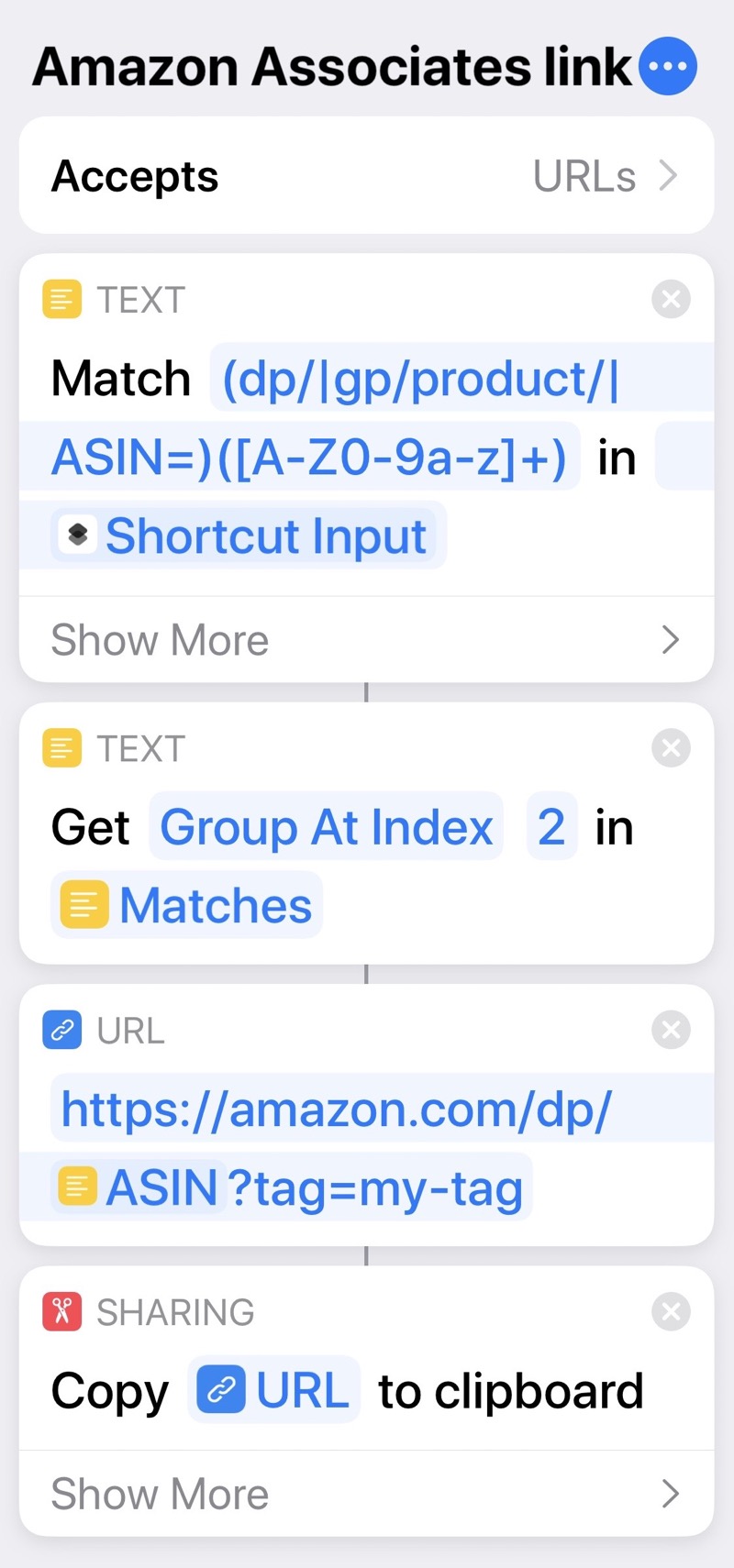734x1568 pixels.
Task: Delete the Get Group At Index action
Action: (x=671, y=748)
